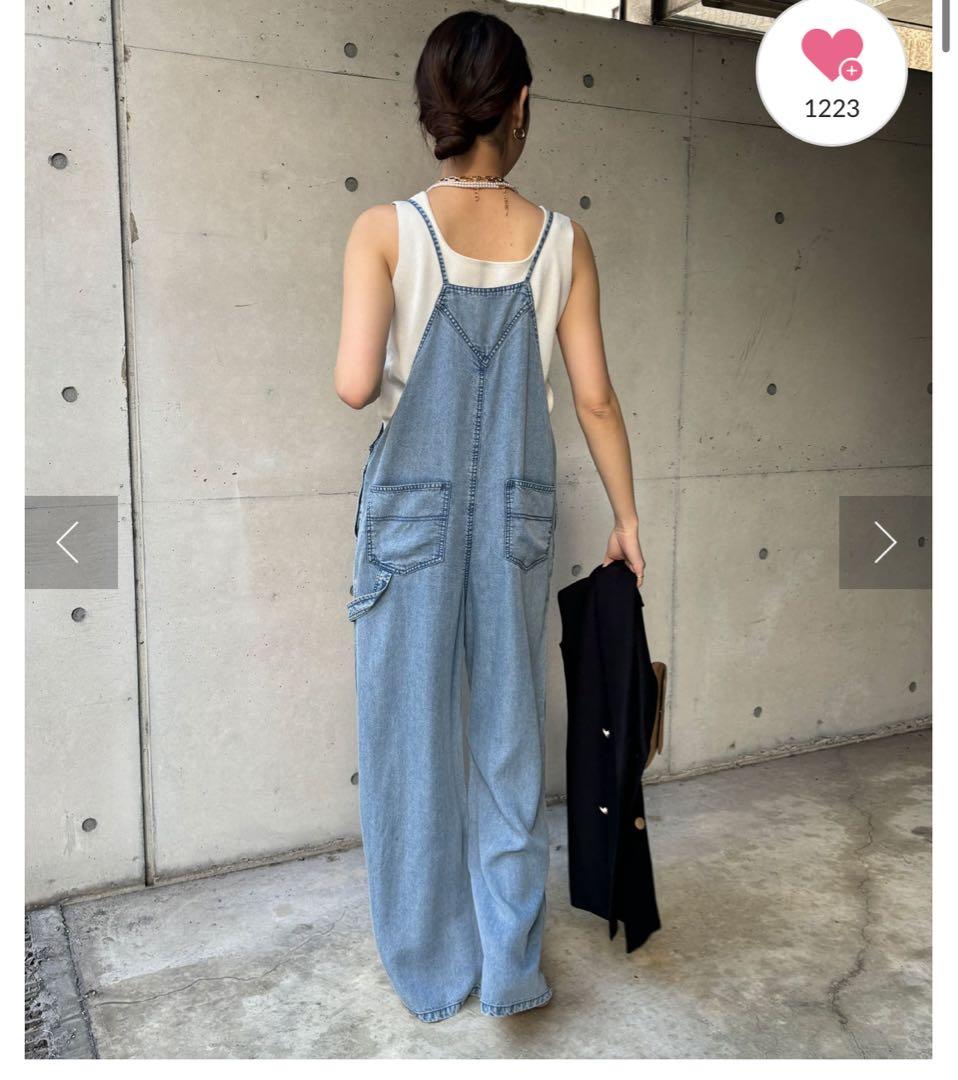Show the next product image
This screenshot has height=1080, width=958.
click(x=884, y=542)
